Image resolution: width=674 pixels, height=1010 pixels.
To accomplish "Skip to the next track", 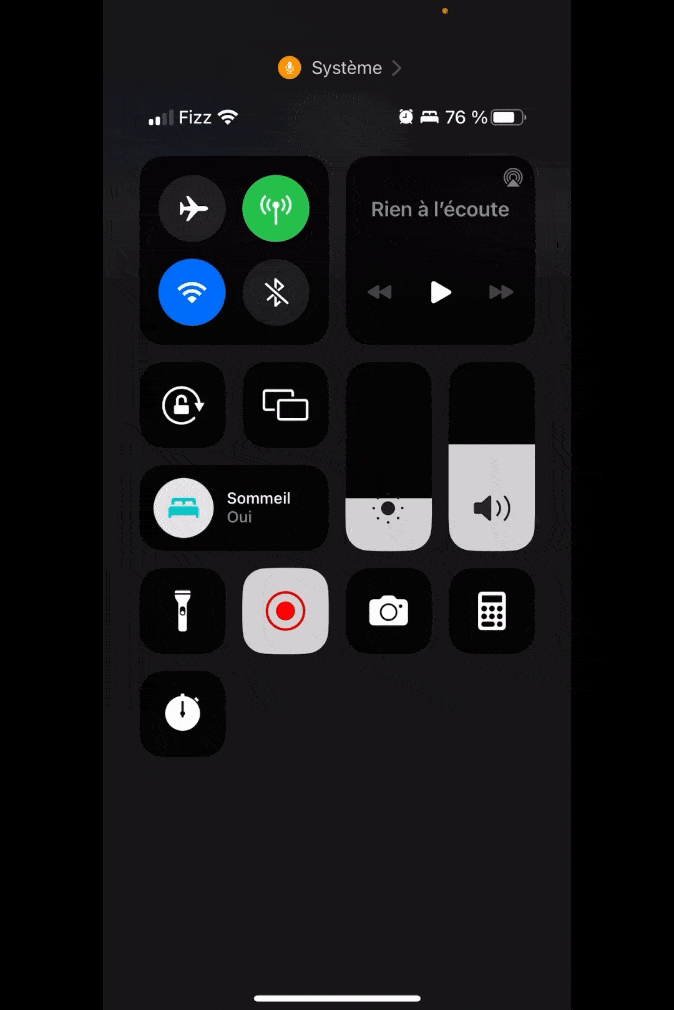I will pos(501,292).
